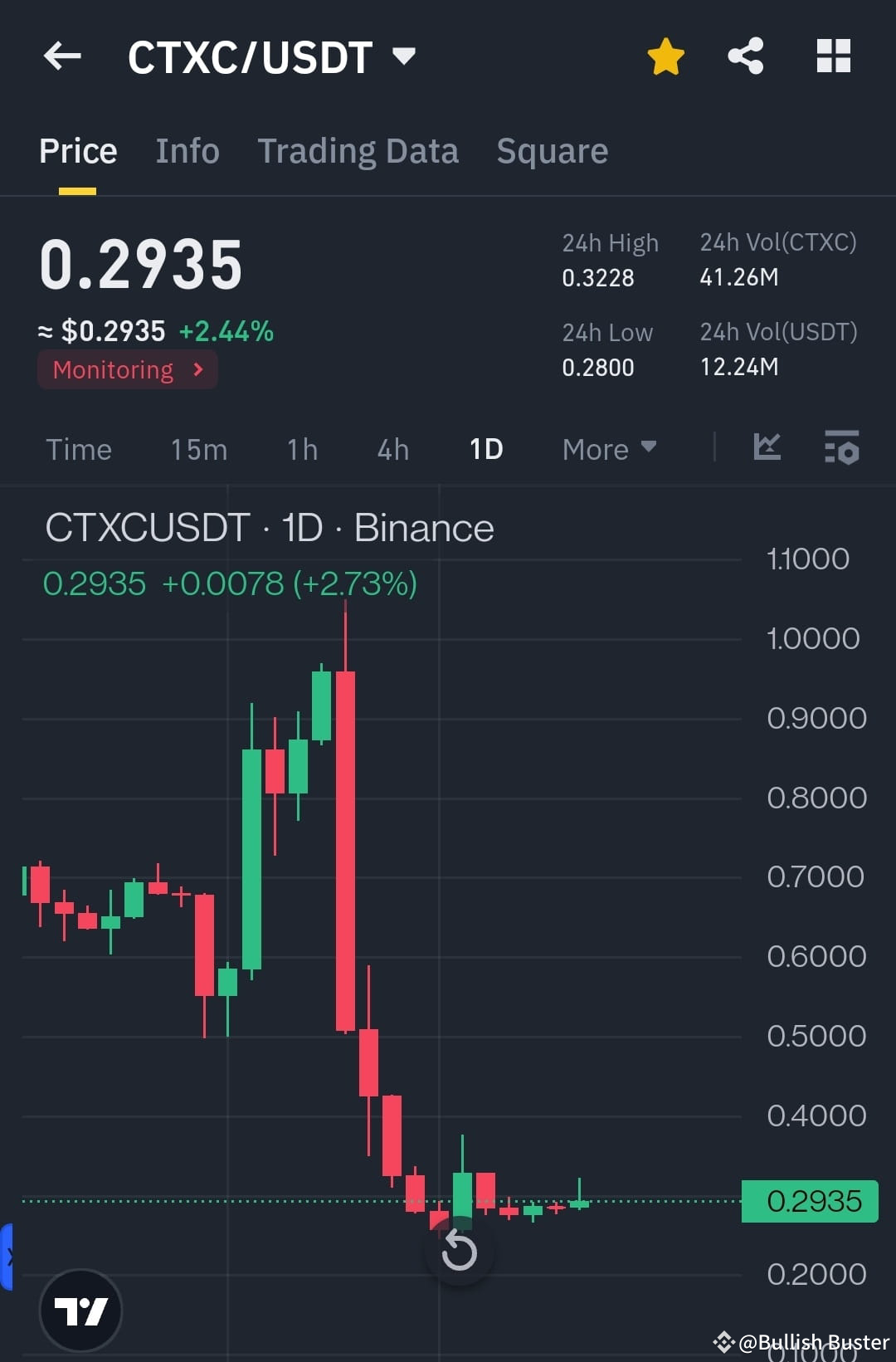The image size is (896, 1362).
Task: Open the CTXC/USDT pair selector dropdown
Action: click(265, 55)
